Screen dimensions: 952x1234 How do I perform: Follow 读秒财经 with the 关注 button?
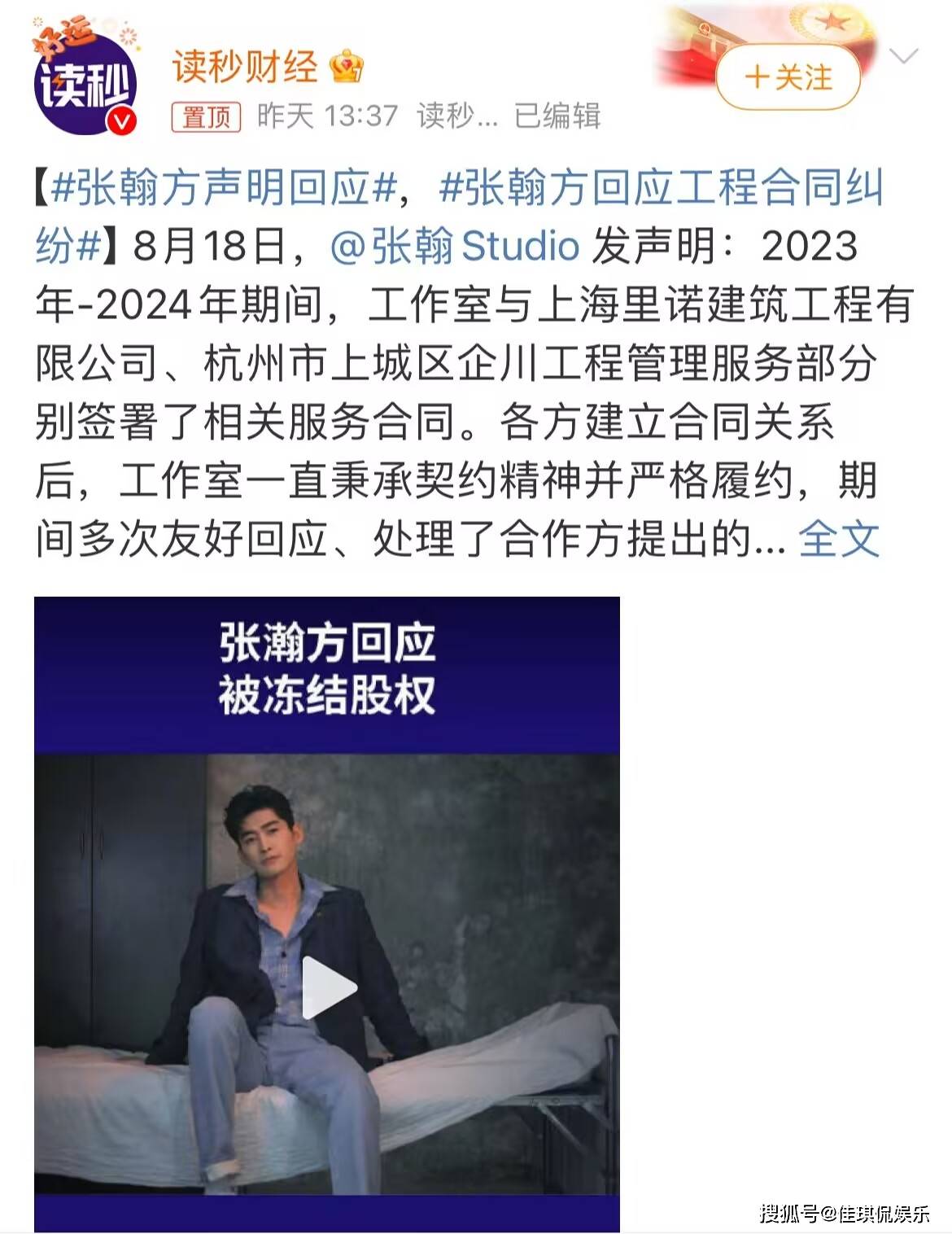788,77
